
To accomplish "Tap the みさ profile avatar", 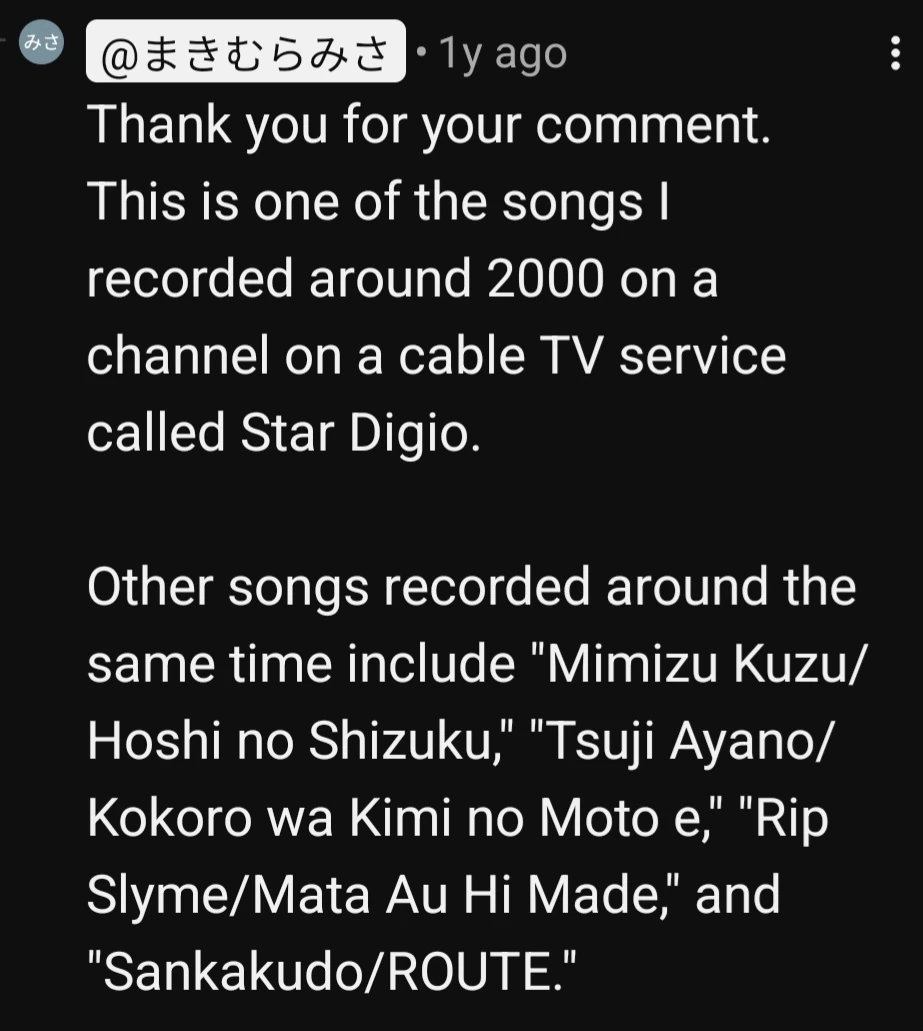I will [x=42, y=43].
